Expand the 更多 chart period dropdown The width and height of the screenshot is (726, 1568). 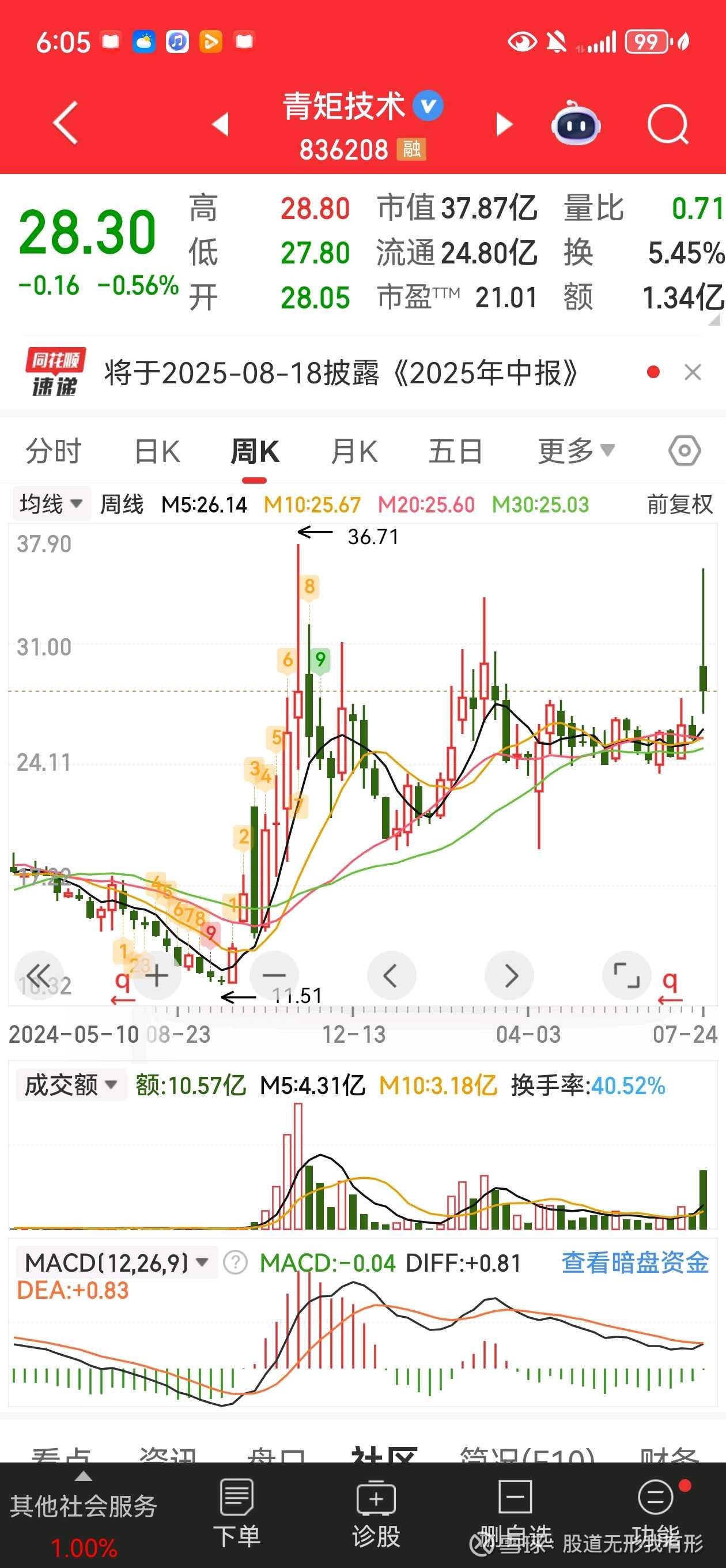point(576,451)
